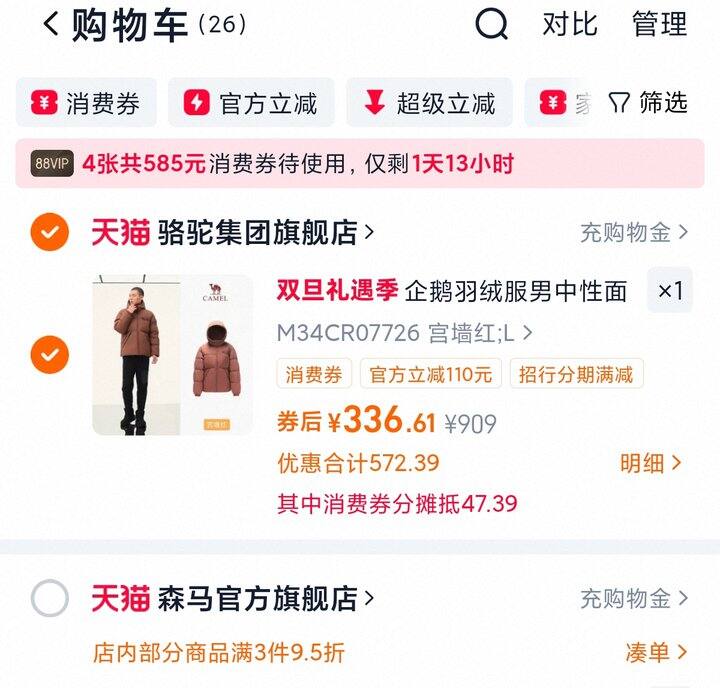This screenshot has height=688, width=720.
Task: Open the search icon
Action: tap(491, 24)
